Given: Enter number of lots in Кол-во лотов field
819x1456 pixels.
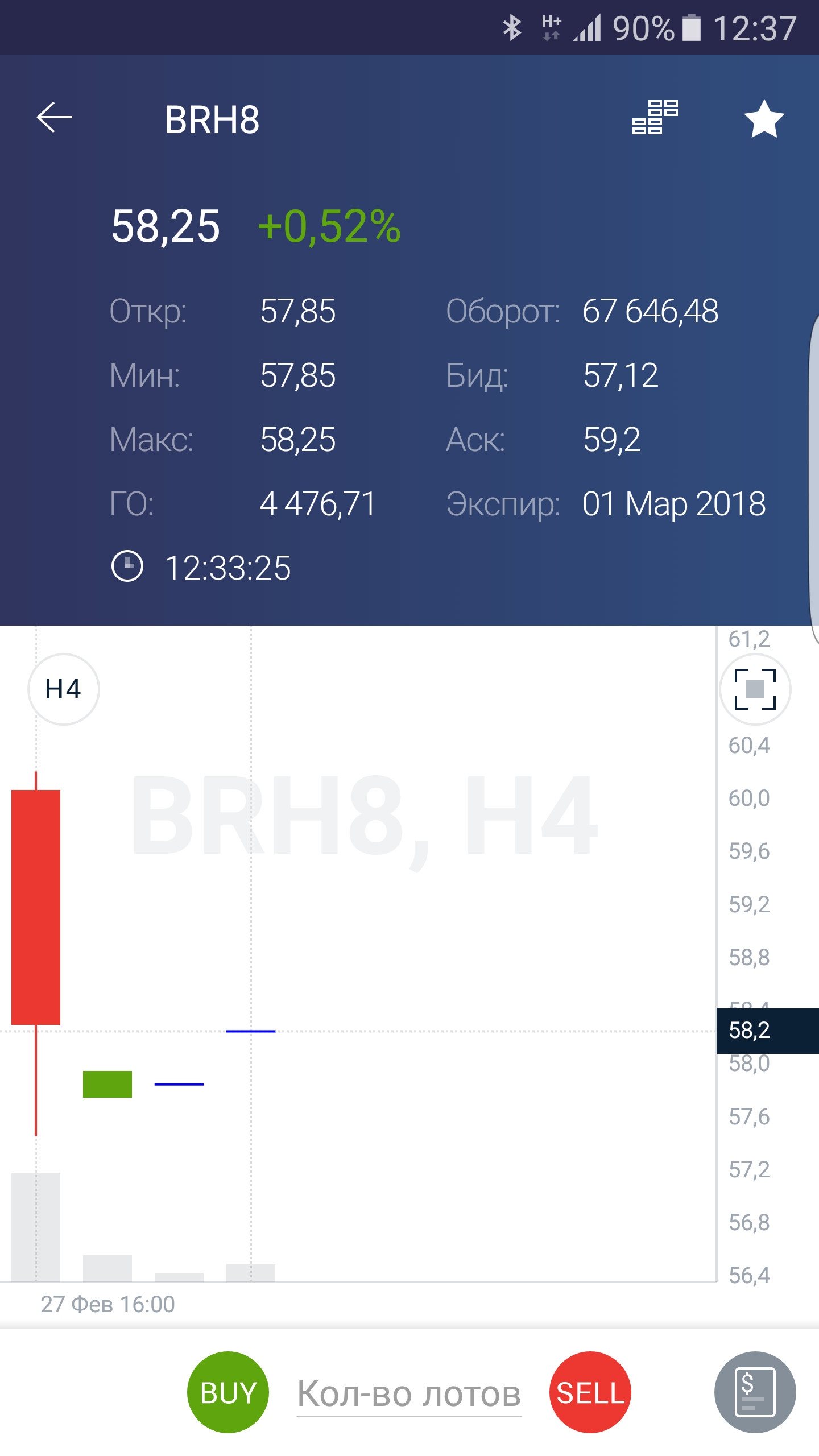Looking at the screenshot, I should tap(409, 1394).
